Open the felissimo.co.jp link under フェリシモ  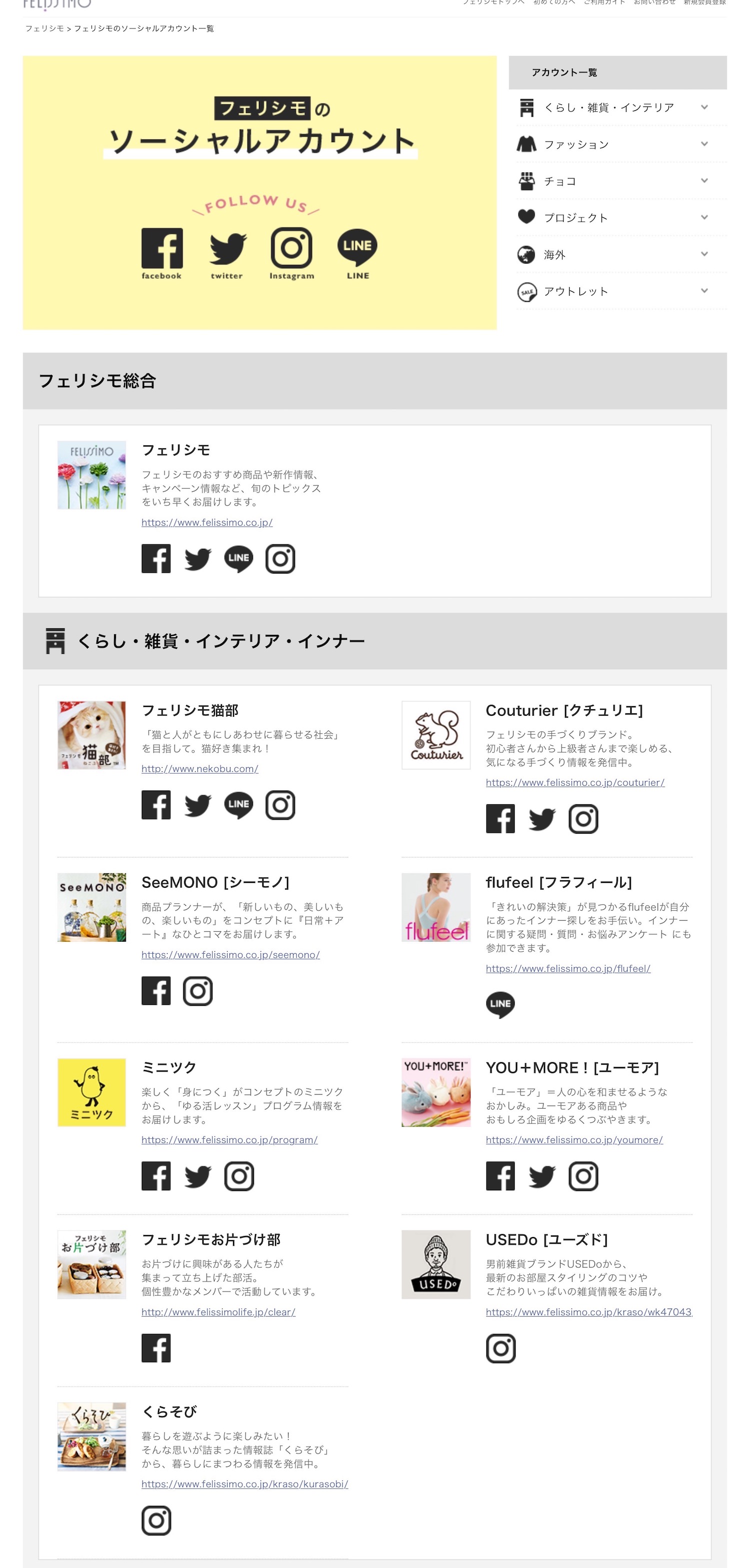pyautogui.click(x=206, y=522)
